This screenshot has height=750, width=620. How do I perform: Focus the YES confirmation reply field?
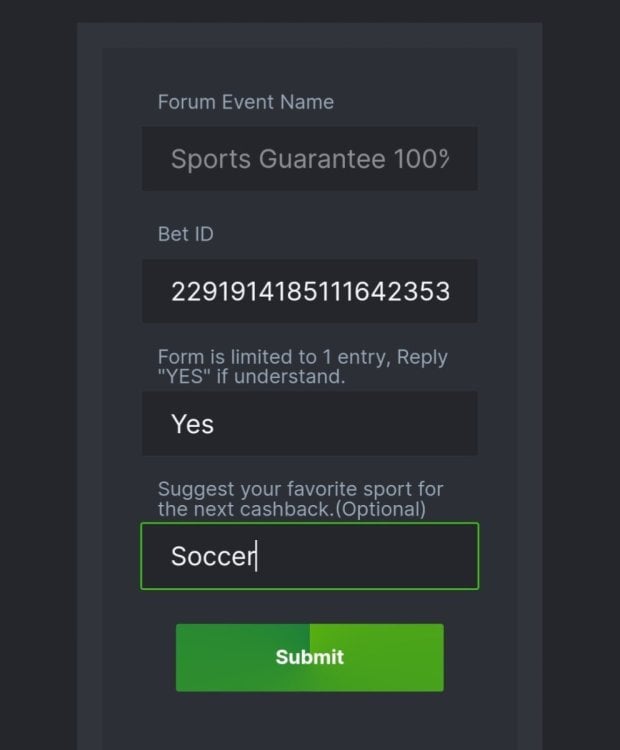pos(309,424)
